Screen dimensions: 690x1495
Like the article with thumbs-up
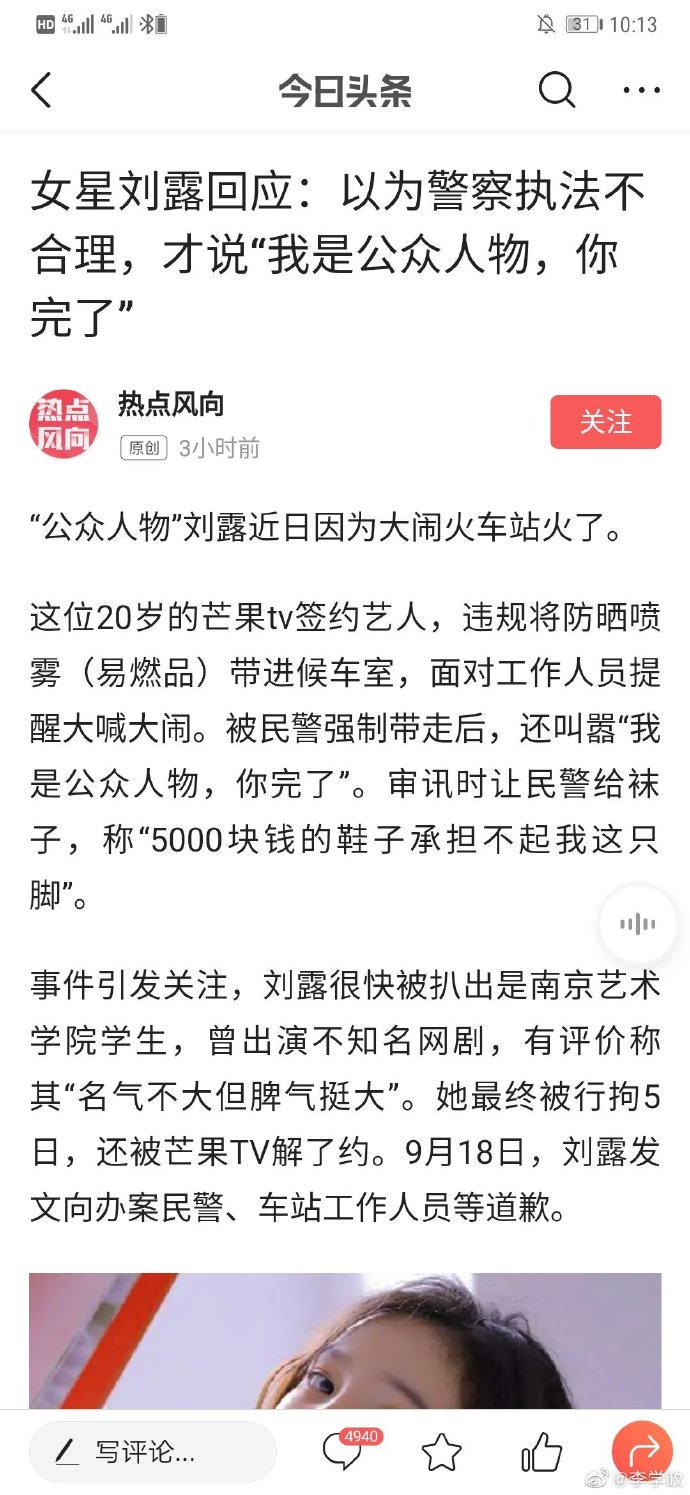(x=541, y=1452)
